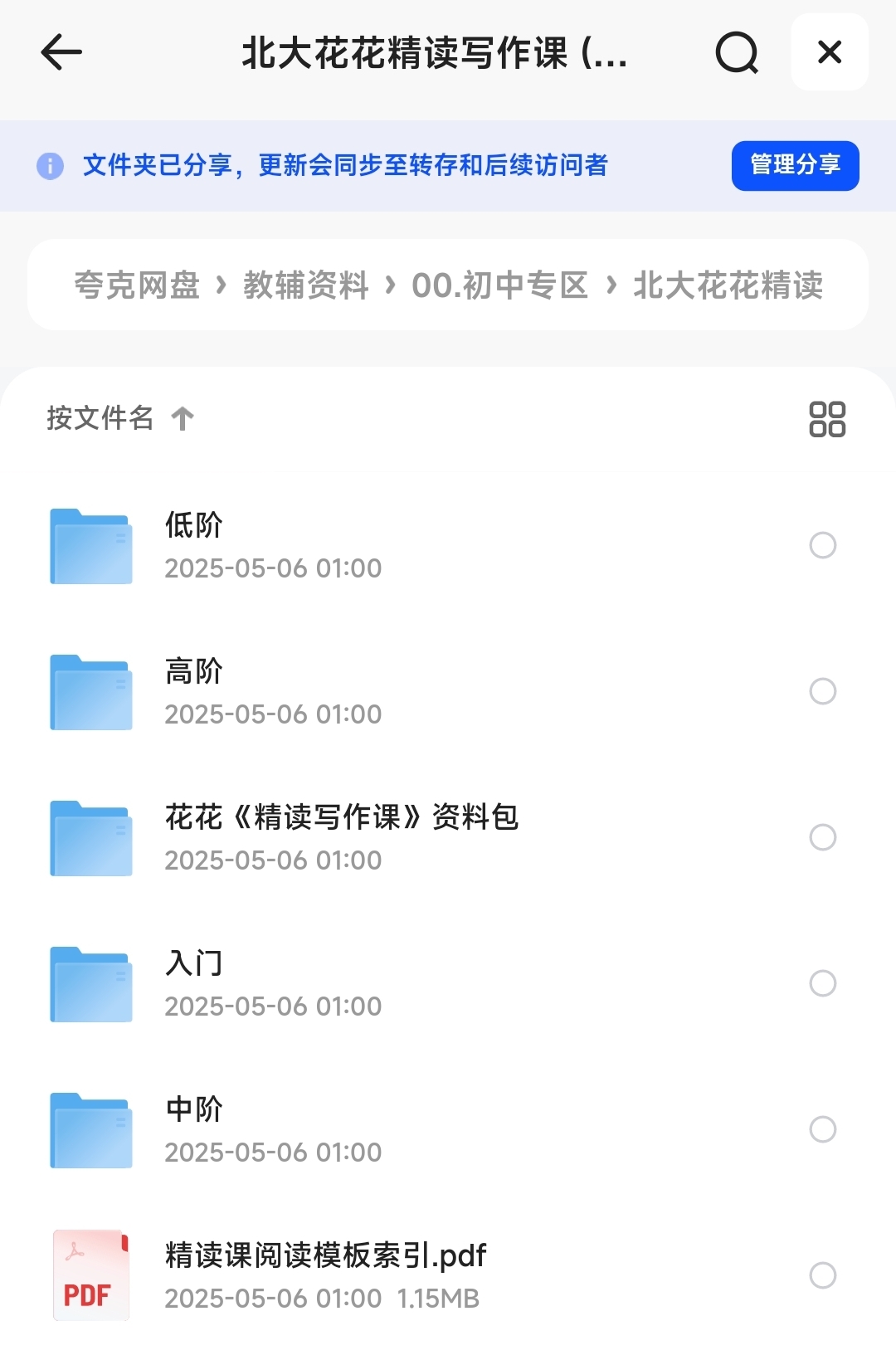Open search in this folder
Screen dimensions: 896x1355
737,53
